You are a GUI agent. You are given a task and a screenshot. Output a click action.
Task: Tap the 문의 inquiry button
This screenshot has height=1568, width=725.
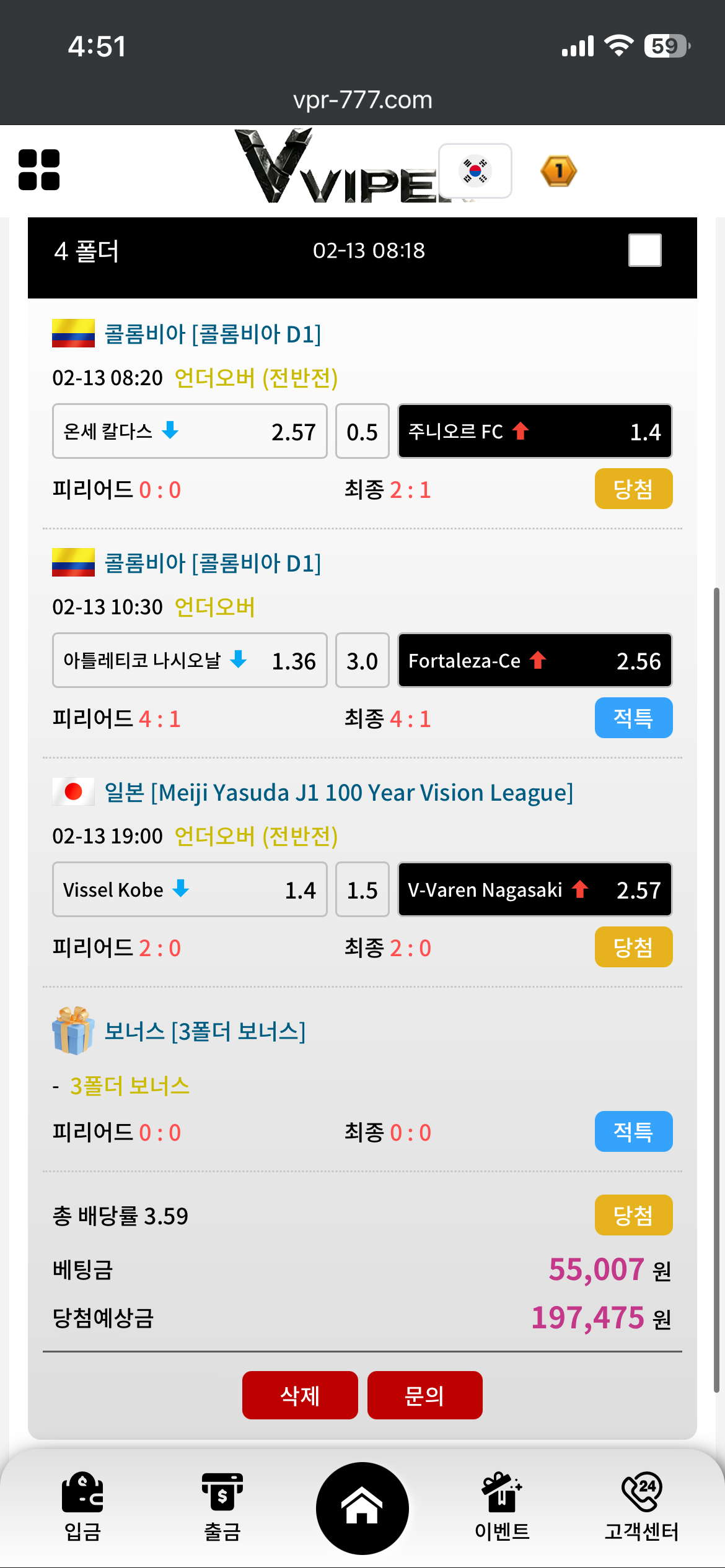(424, 1395)
